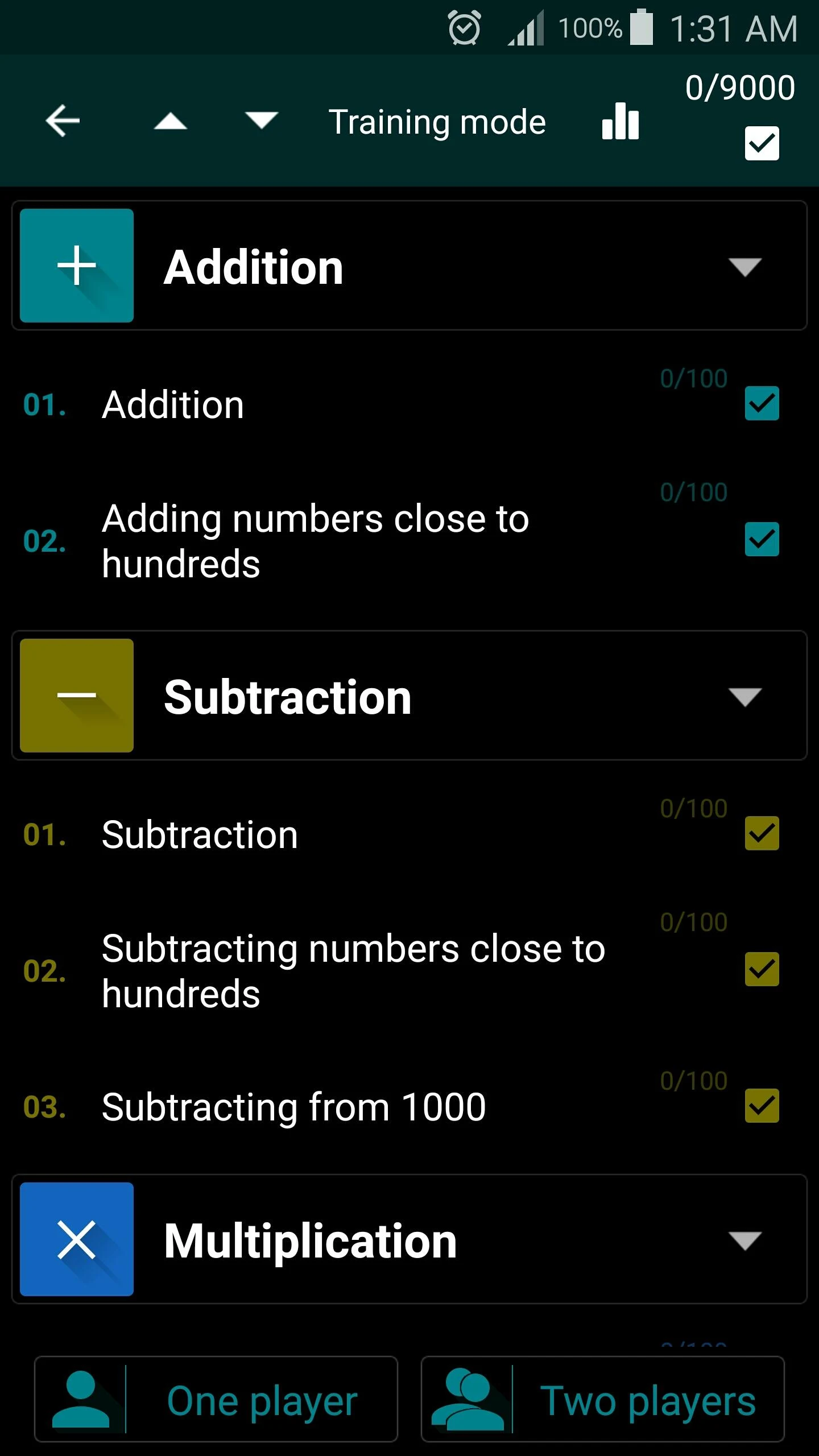The width and height of the screenshot is (819, 1456).
Task: Open the Adding numbers close to hundreds exercise
Action: (x=315, y=540)
